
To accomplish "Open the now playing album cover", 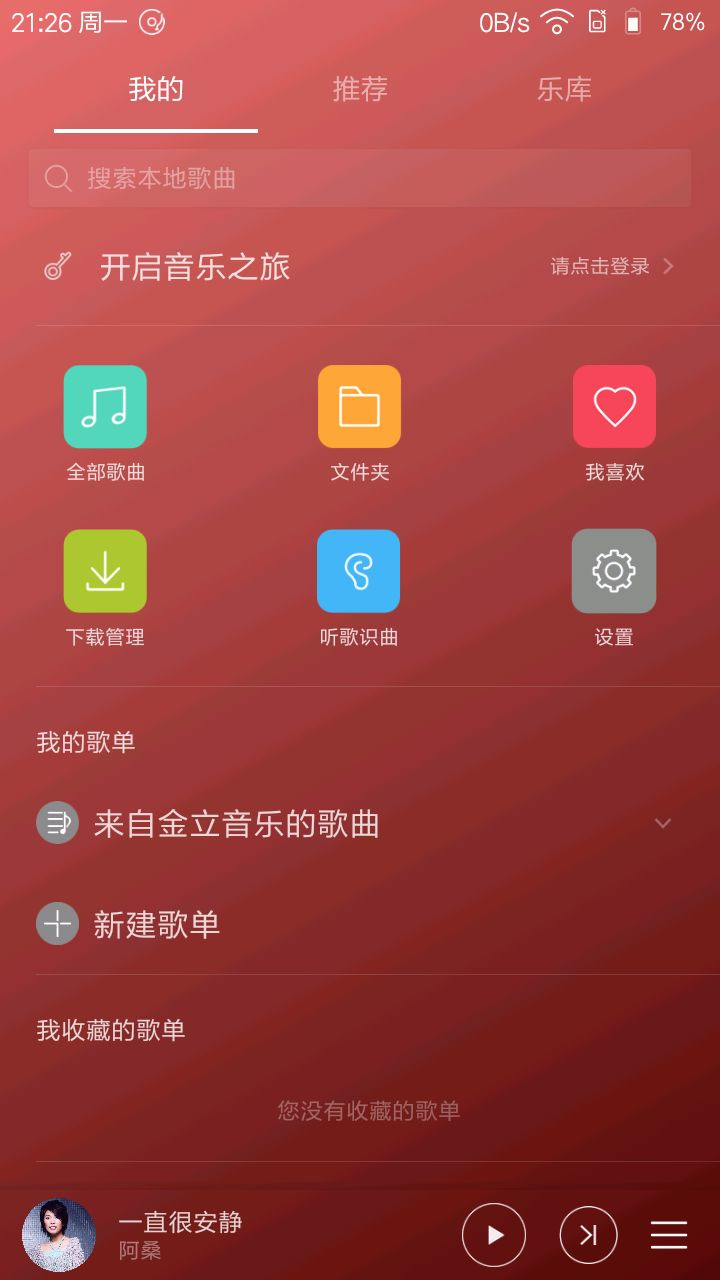I will (x=59, y=1235).
